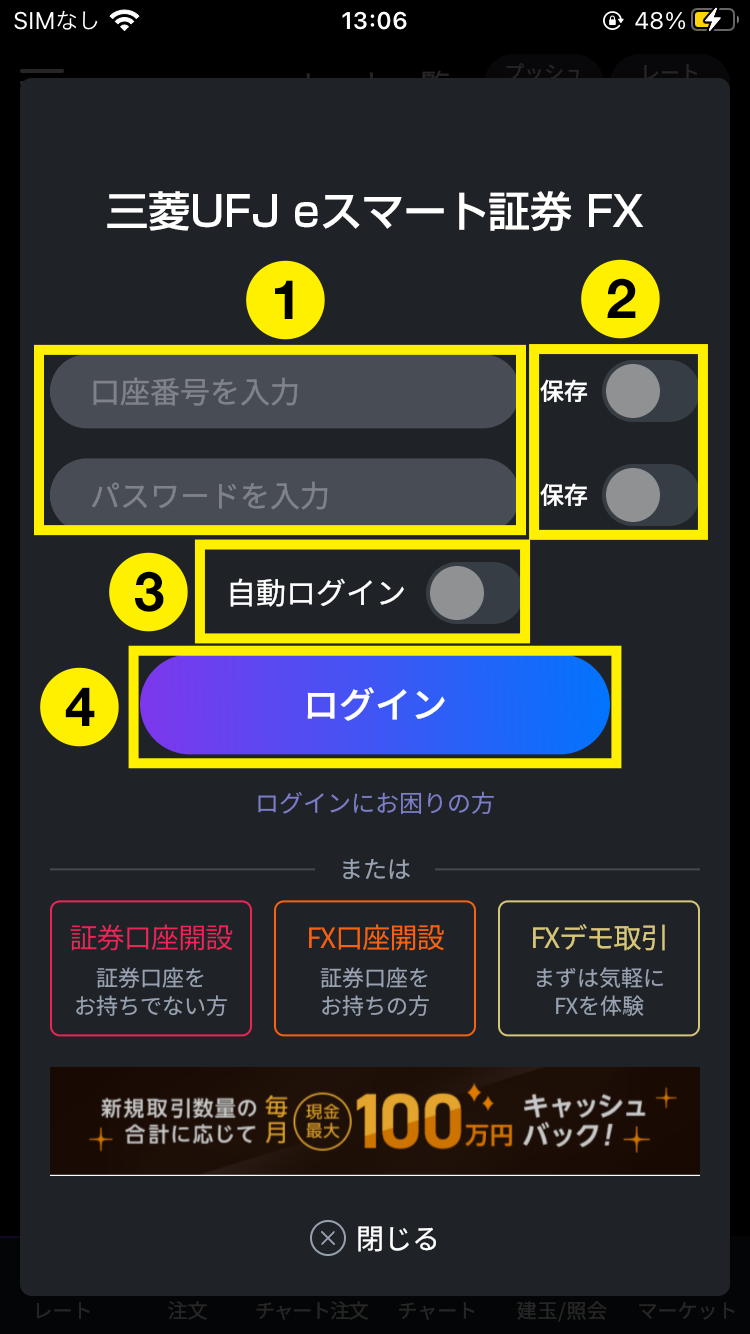Enable save for account number

(x=648, y=391)
